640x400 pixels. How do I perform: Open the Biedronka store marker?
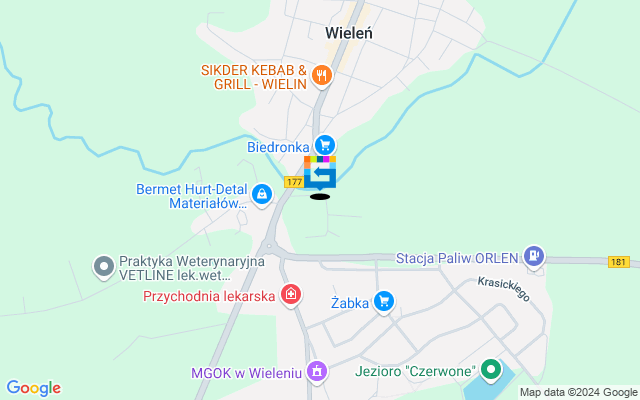click(324, 145)
